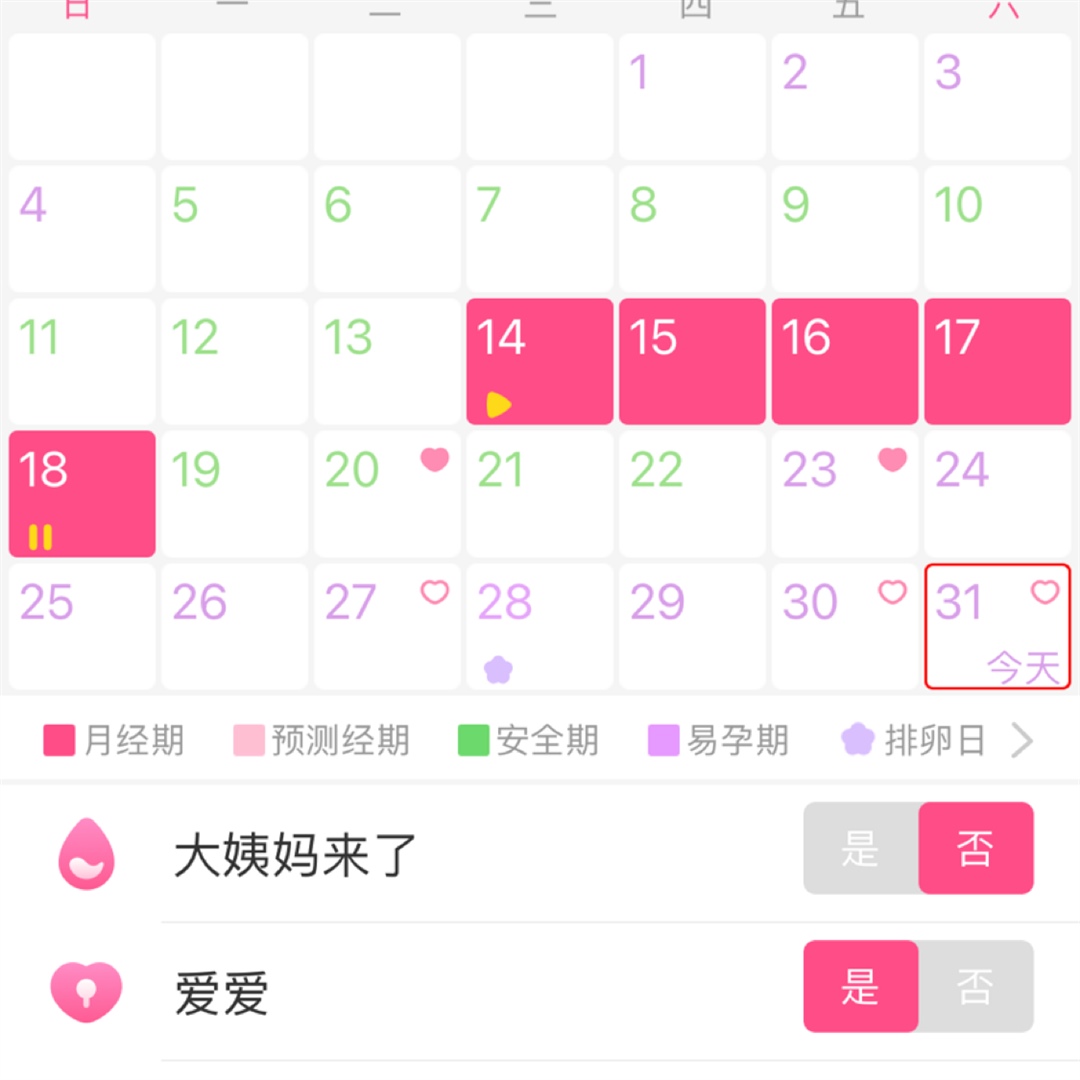
Task: Tap calendar day 20
Action: (x=387, y=493)
